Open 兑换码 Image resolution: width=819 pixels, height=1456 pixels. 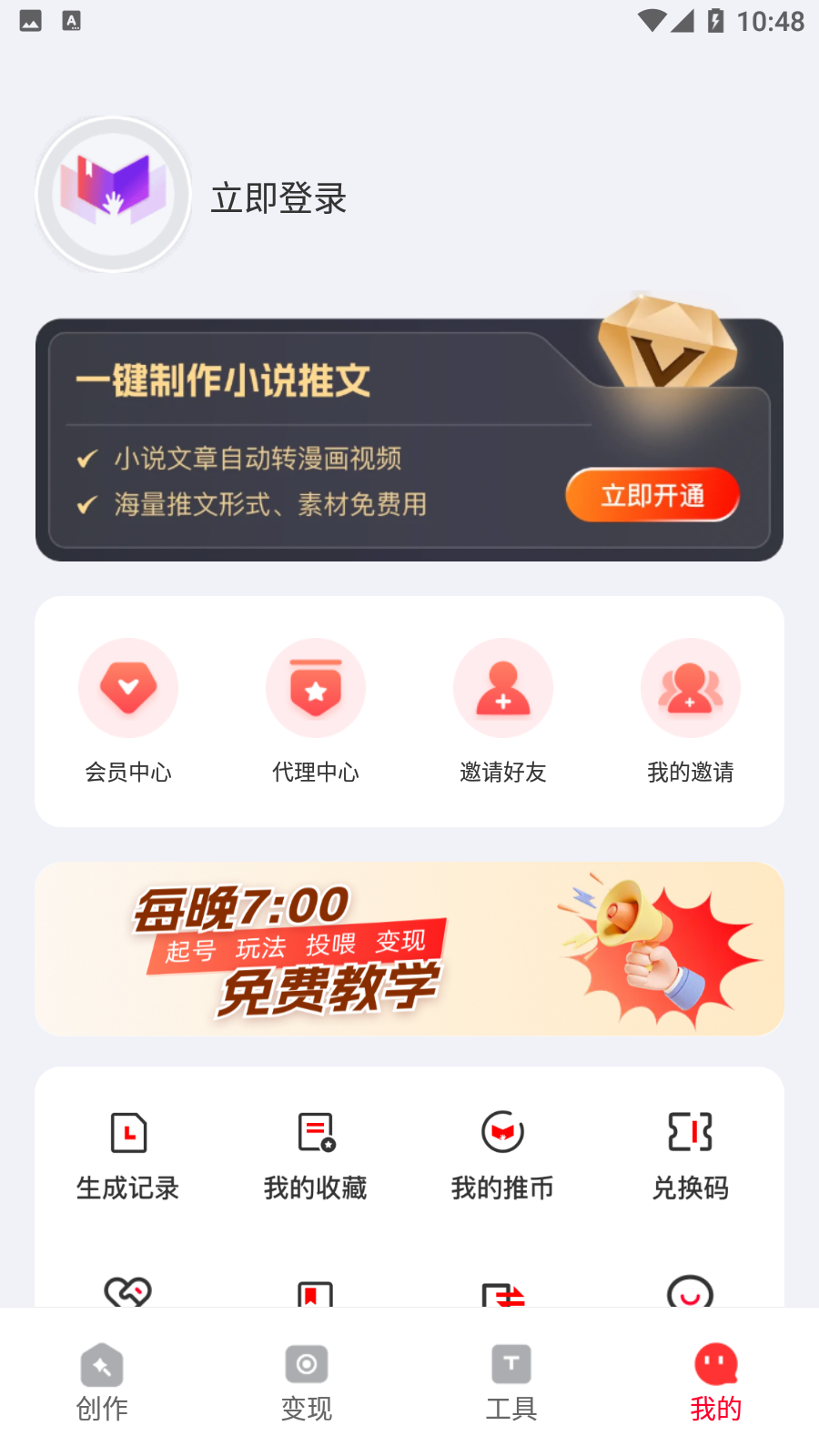point(690,1156)
